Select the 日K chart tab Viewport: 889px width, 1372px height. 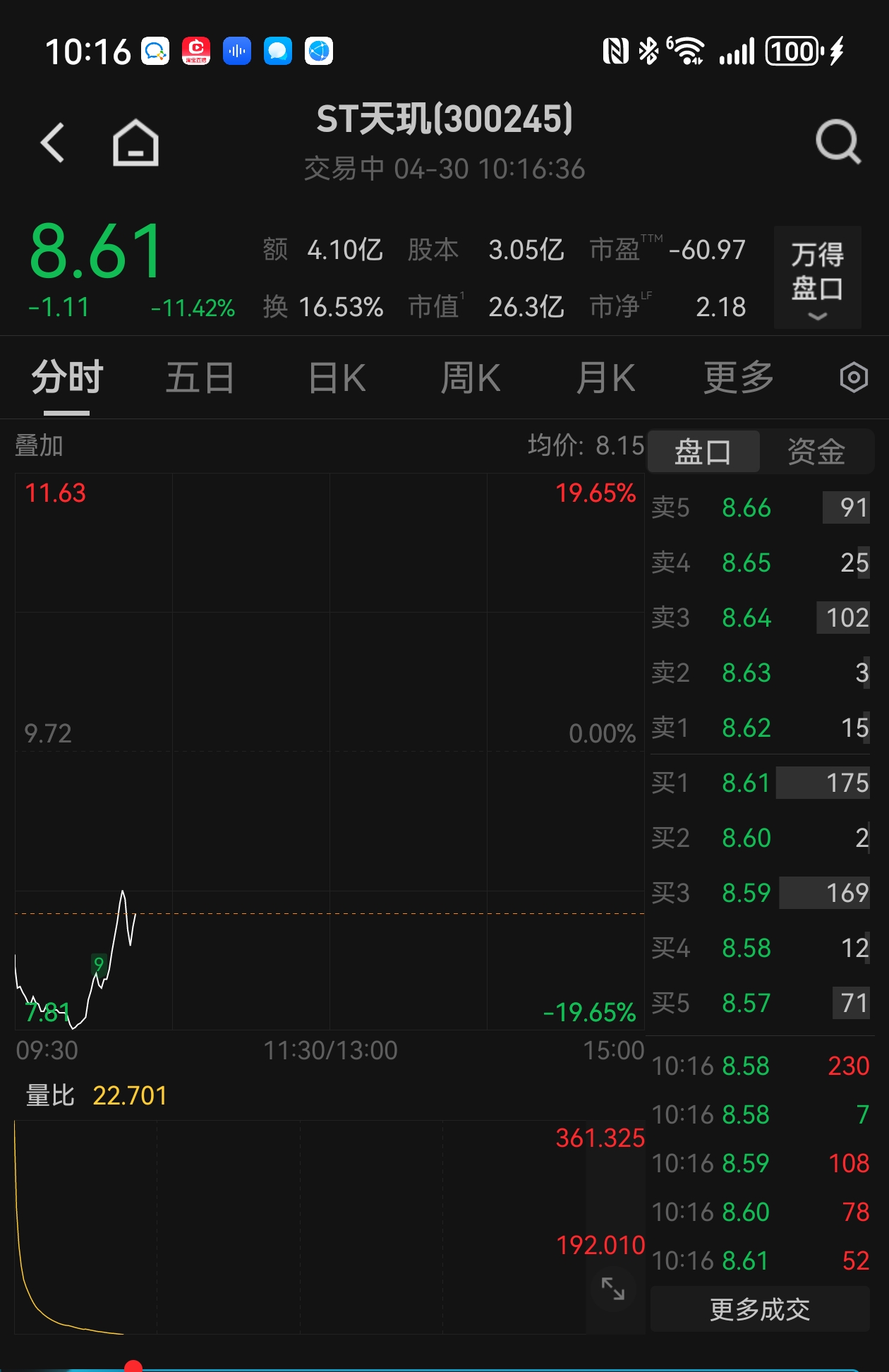(337, 378)
